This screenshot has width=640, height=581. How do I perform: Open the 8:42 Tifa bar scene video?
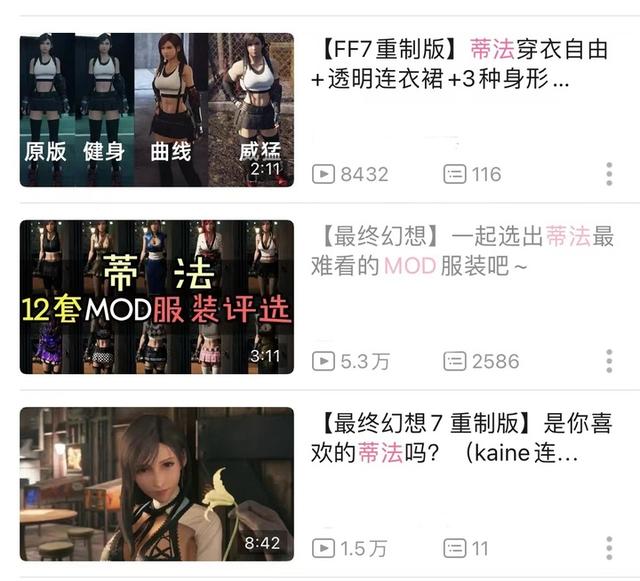pos(157,484)
